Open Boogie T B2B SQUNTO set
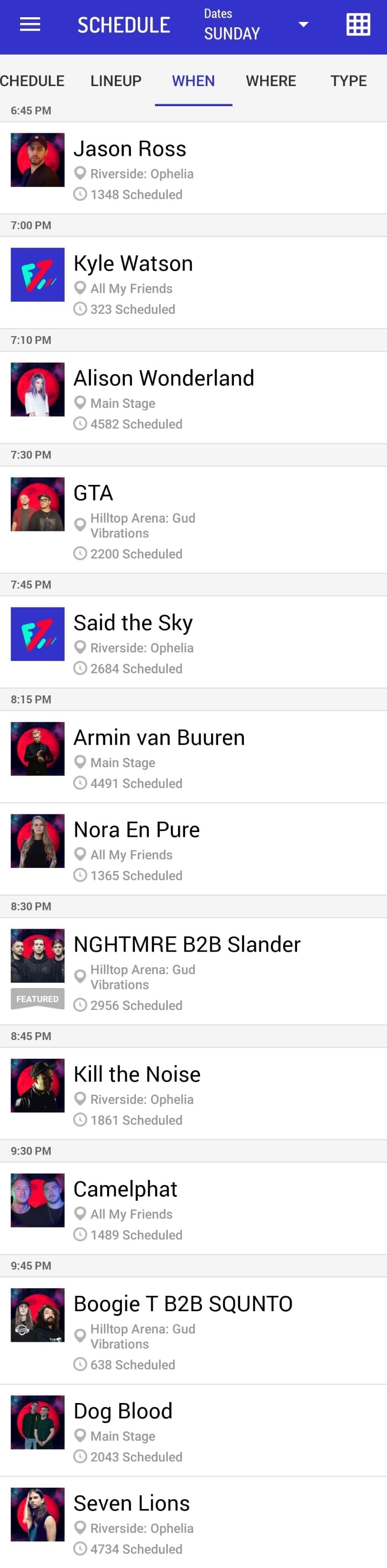Image resolution: width=387 pixels, height=1568 pixels. pyautogui.click(x=193, y=1330)
